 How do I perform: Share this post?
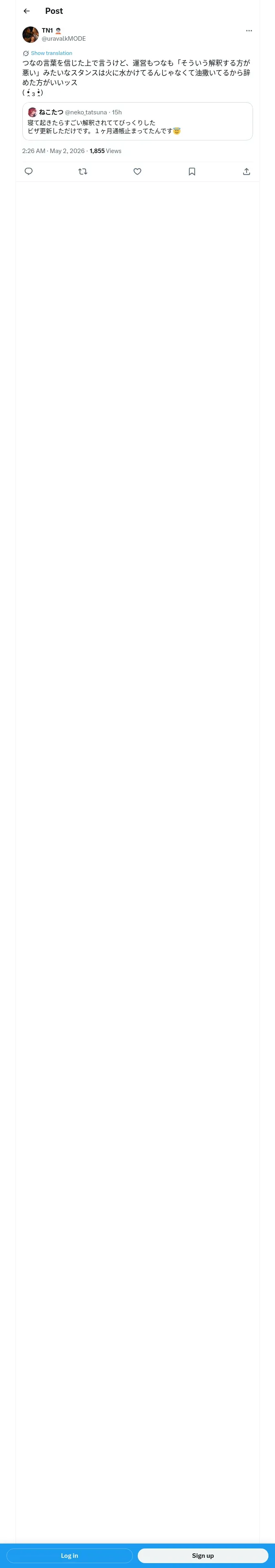[246, 172]
